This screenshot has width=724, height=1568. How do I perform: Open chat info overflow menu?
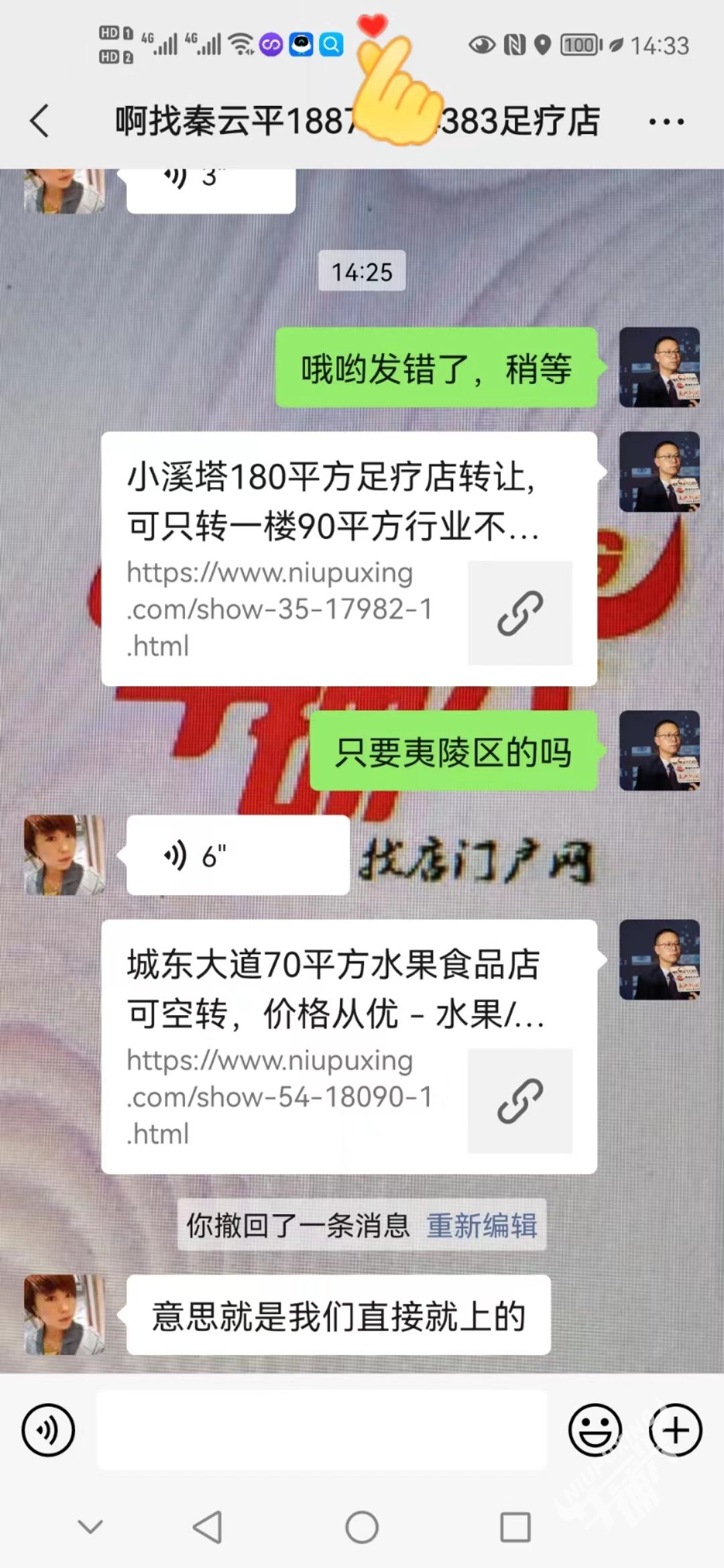(666, 122)
